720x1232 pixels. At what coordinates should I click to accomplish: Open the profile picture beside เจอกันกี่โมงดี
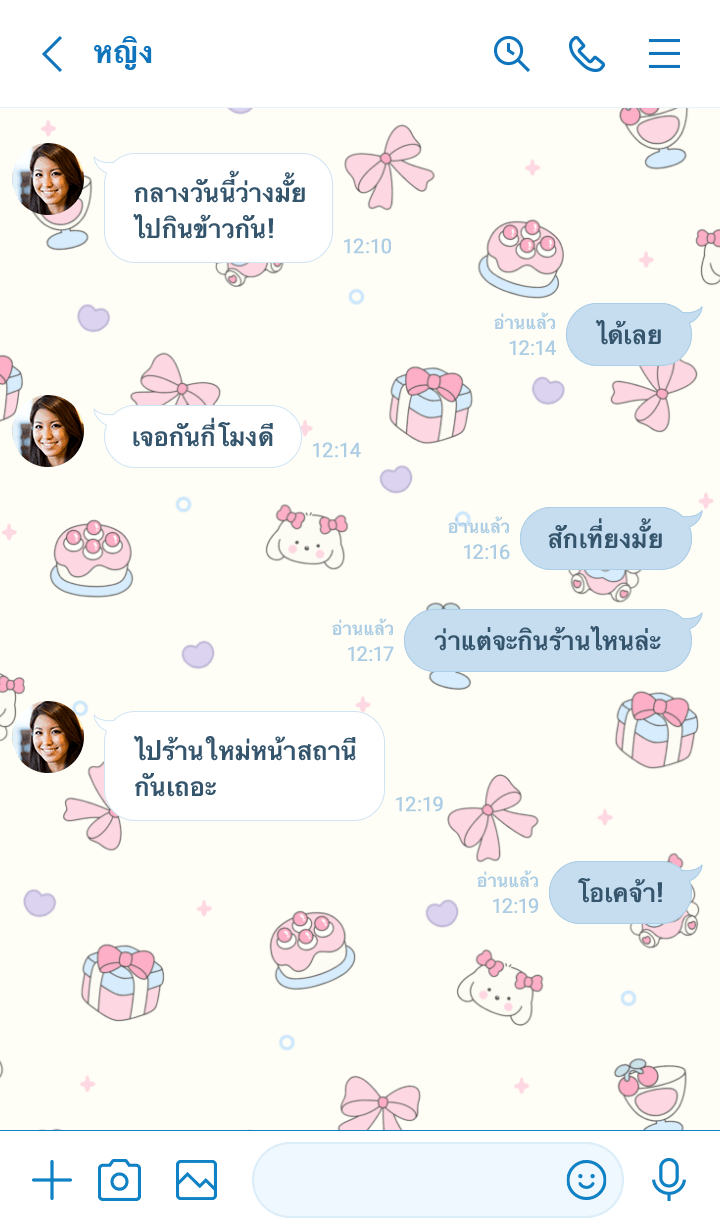point(49,431)
